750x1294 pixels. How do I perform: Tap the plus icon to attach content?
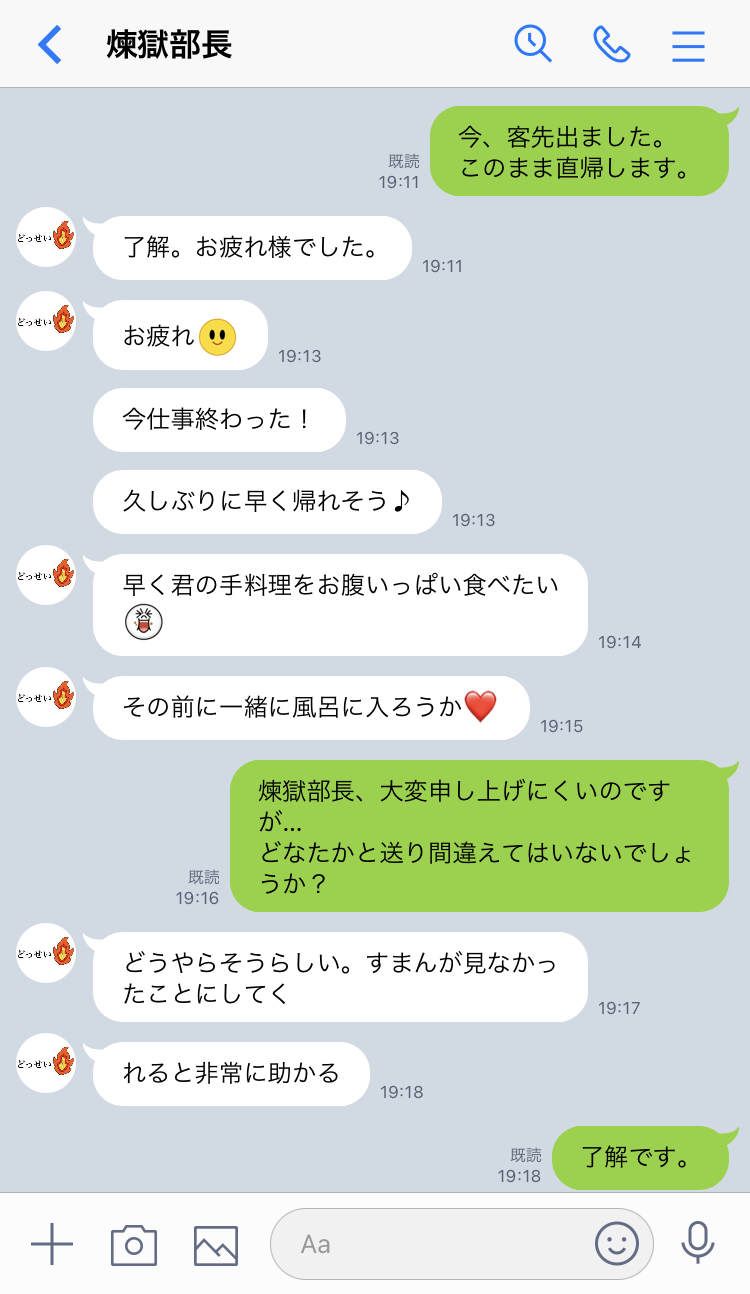(52, 1244)
